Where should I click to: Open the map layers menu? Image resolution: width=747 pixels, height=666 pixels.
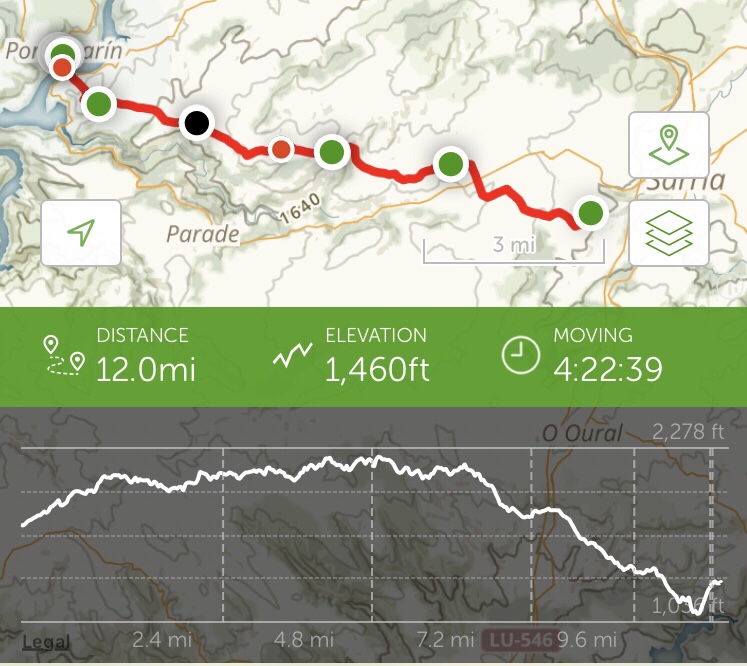coord(668,233)
